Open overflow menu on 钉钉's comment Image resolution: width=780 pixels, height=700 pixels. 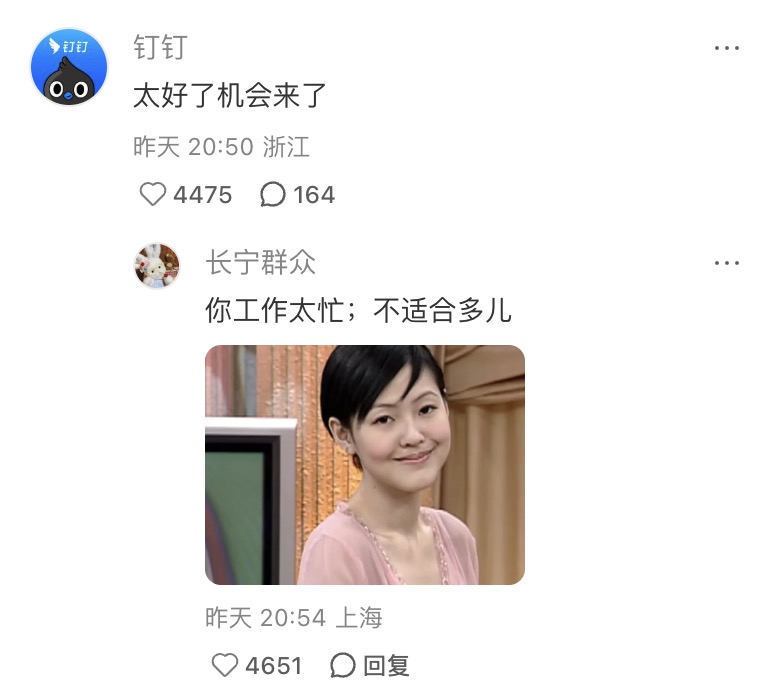pos(727,48)
